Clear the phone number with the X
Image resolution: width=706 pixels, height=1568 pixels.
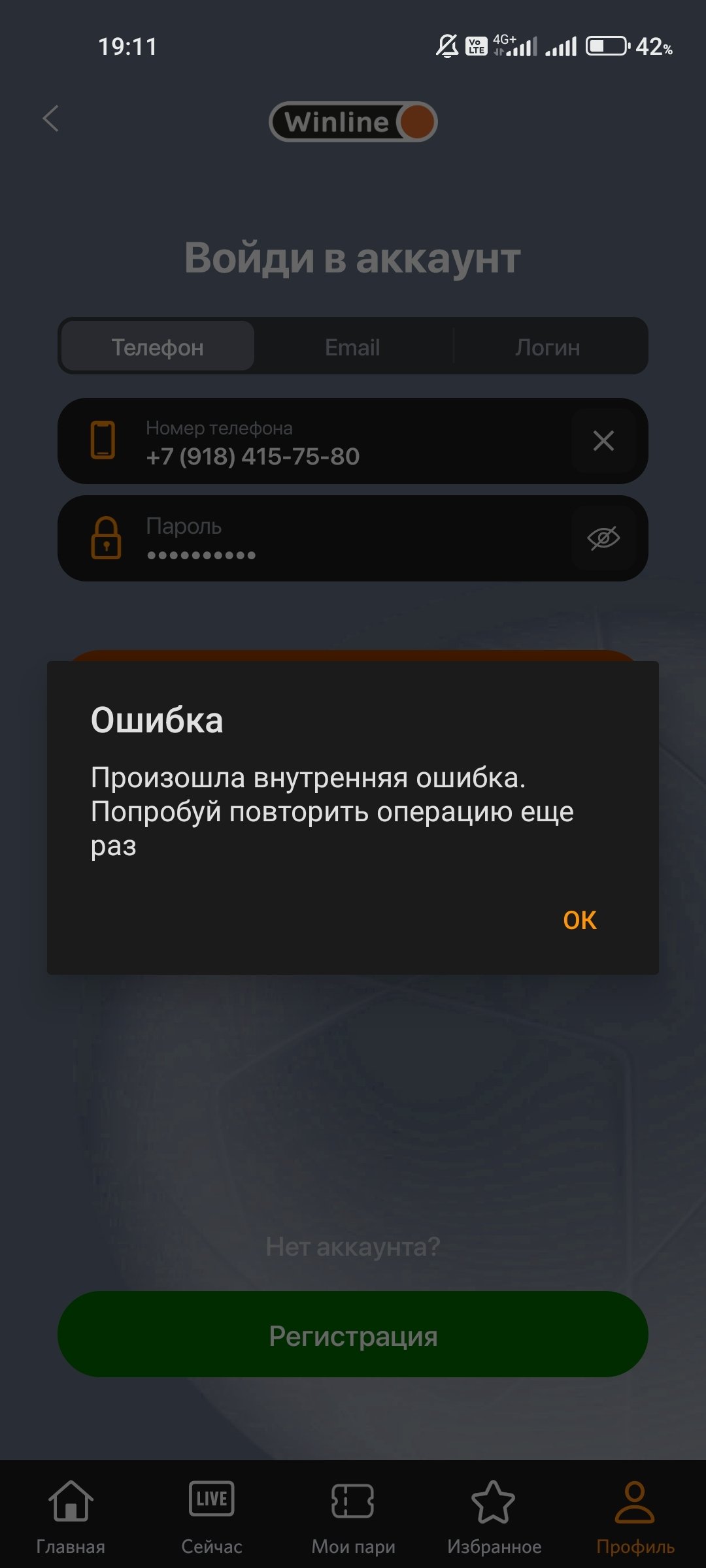603,441
